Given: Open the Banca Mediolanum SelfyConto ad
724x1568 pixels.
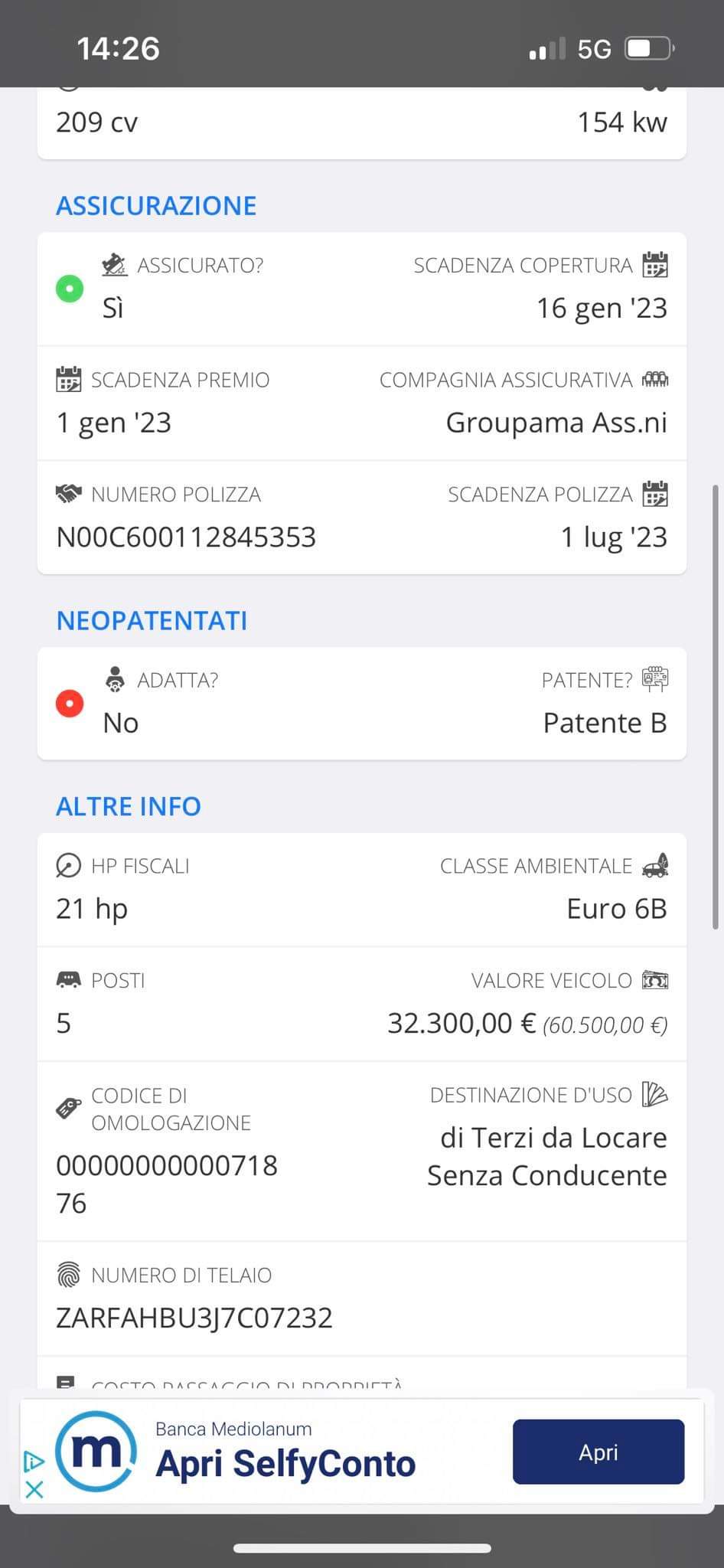Looking at the screenshot, I should [x=285, y=1453].
